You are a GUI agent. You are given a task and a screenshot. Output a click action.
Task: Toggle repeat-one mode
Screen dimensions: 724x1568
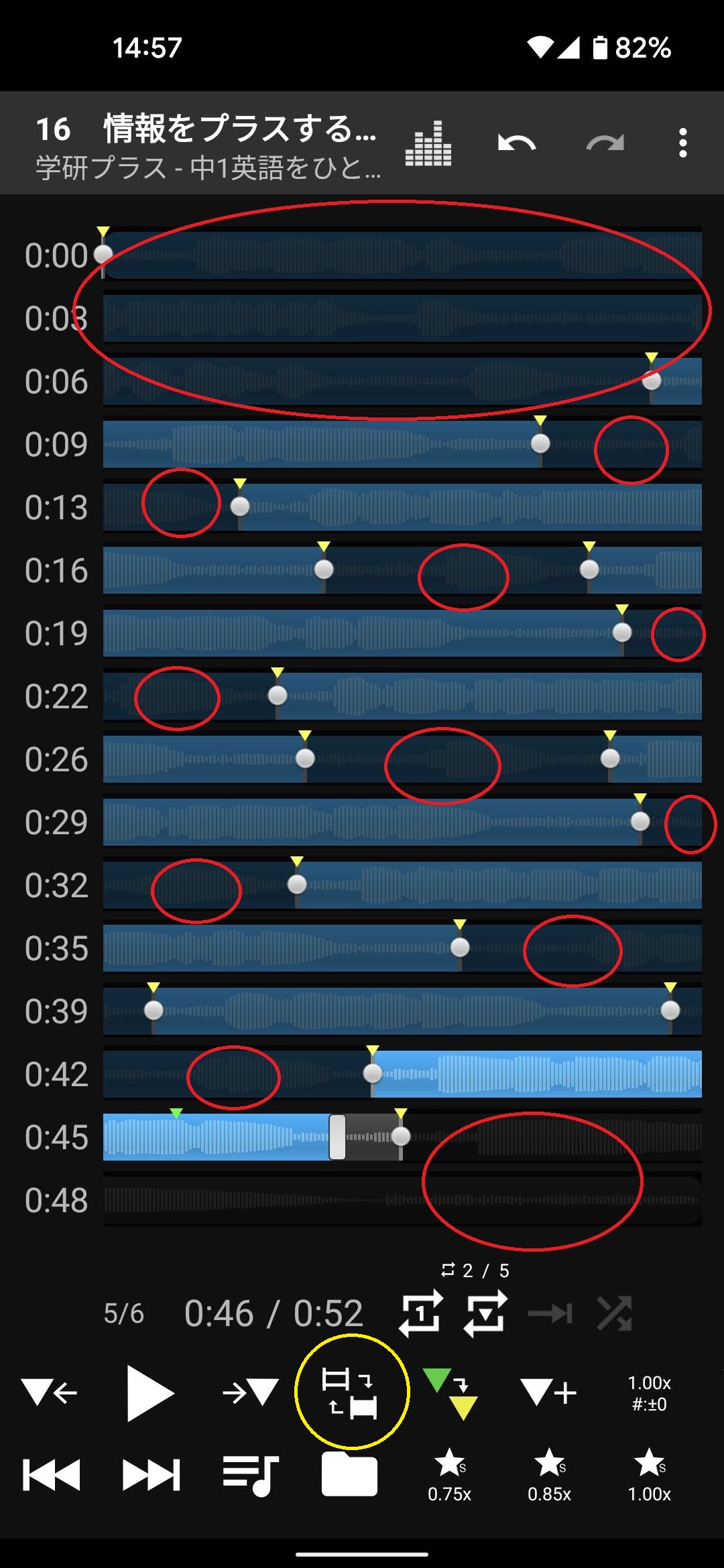pos(420,1313)
